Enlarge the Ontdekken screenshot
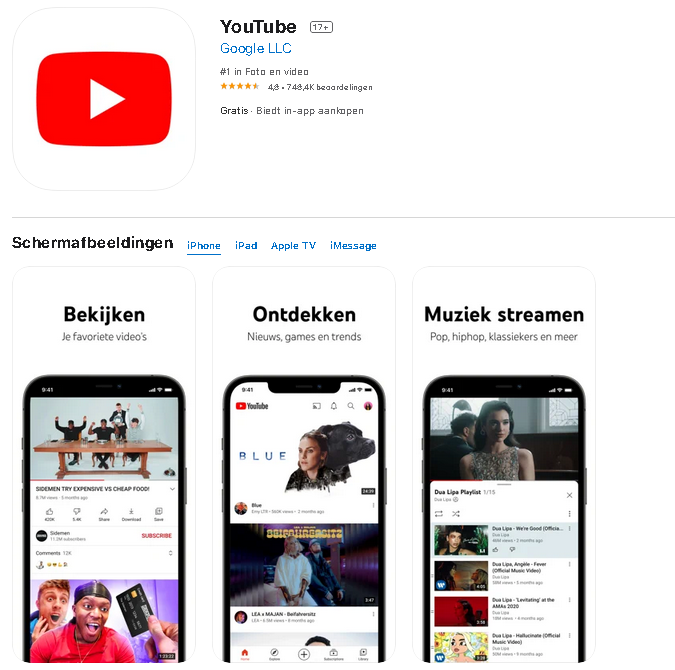The image size is (675, 670). (x=304, y=466)
